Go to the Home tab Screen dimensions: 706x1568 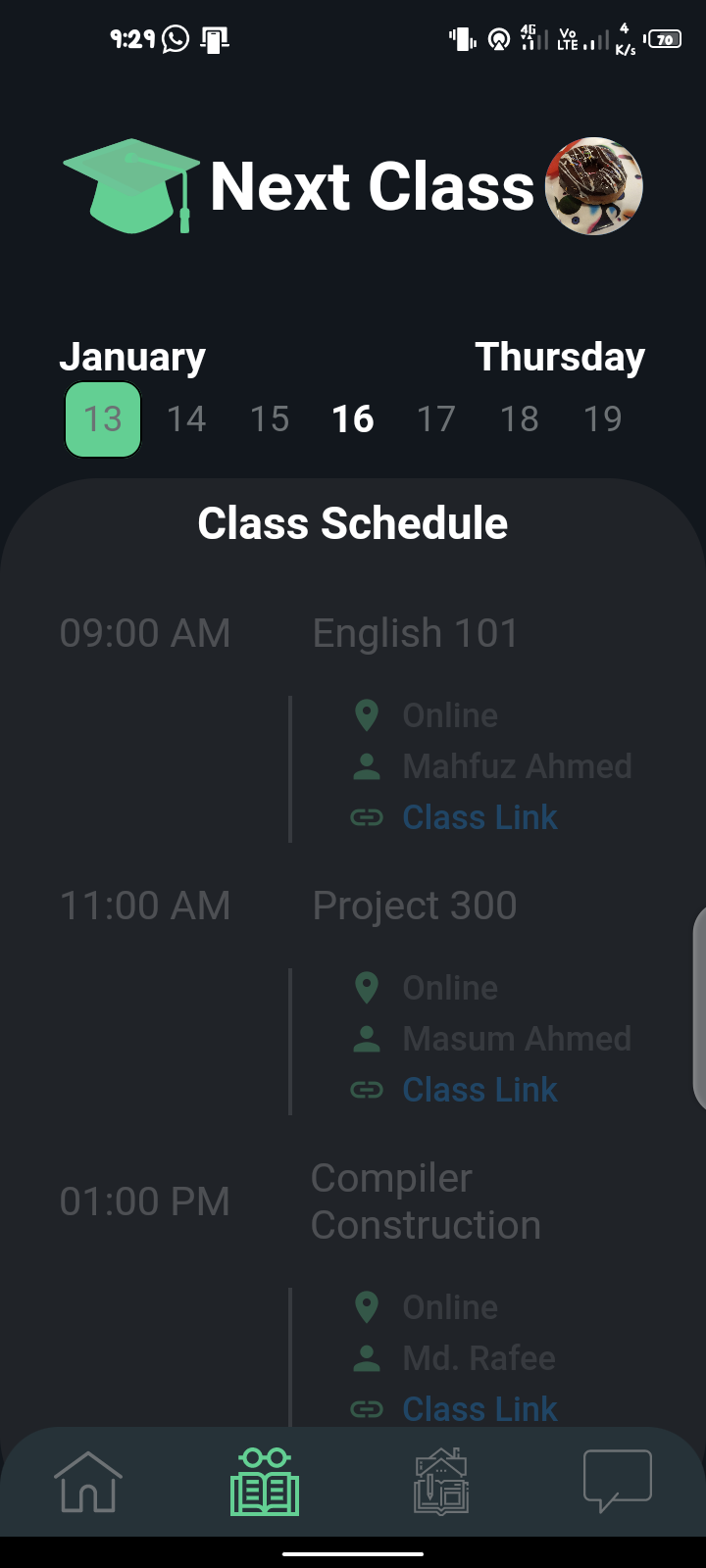point(88,1481)
